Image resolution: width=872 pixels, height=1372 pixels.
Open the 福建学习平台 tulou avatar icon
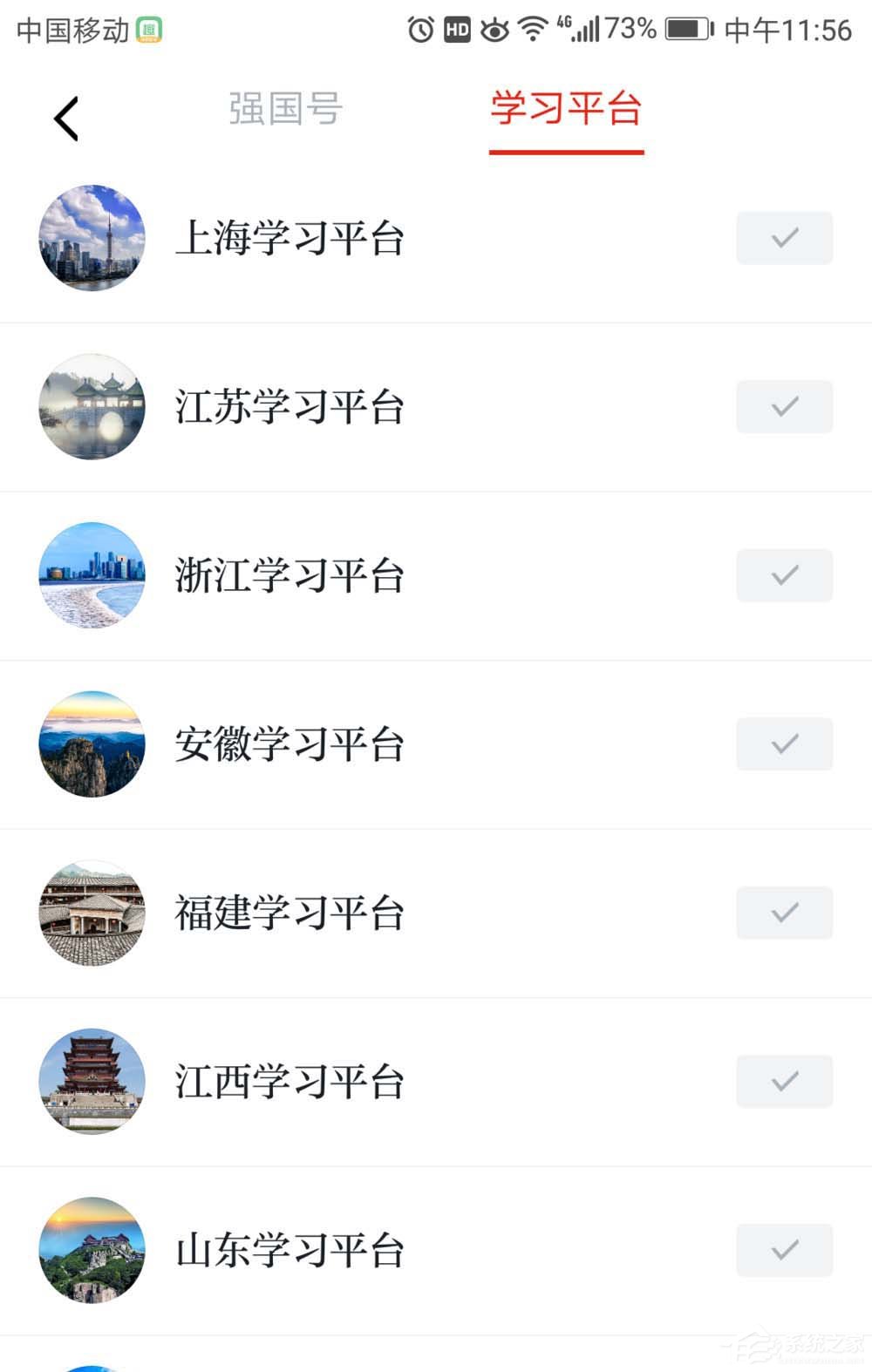[91, 913]
